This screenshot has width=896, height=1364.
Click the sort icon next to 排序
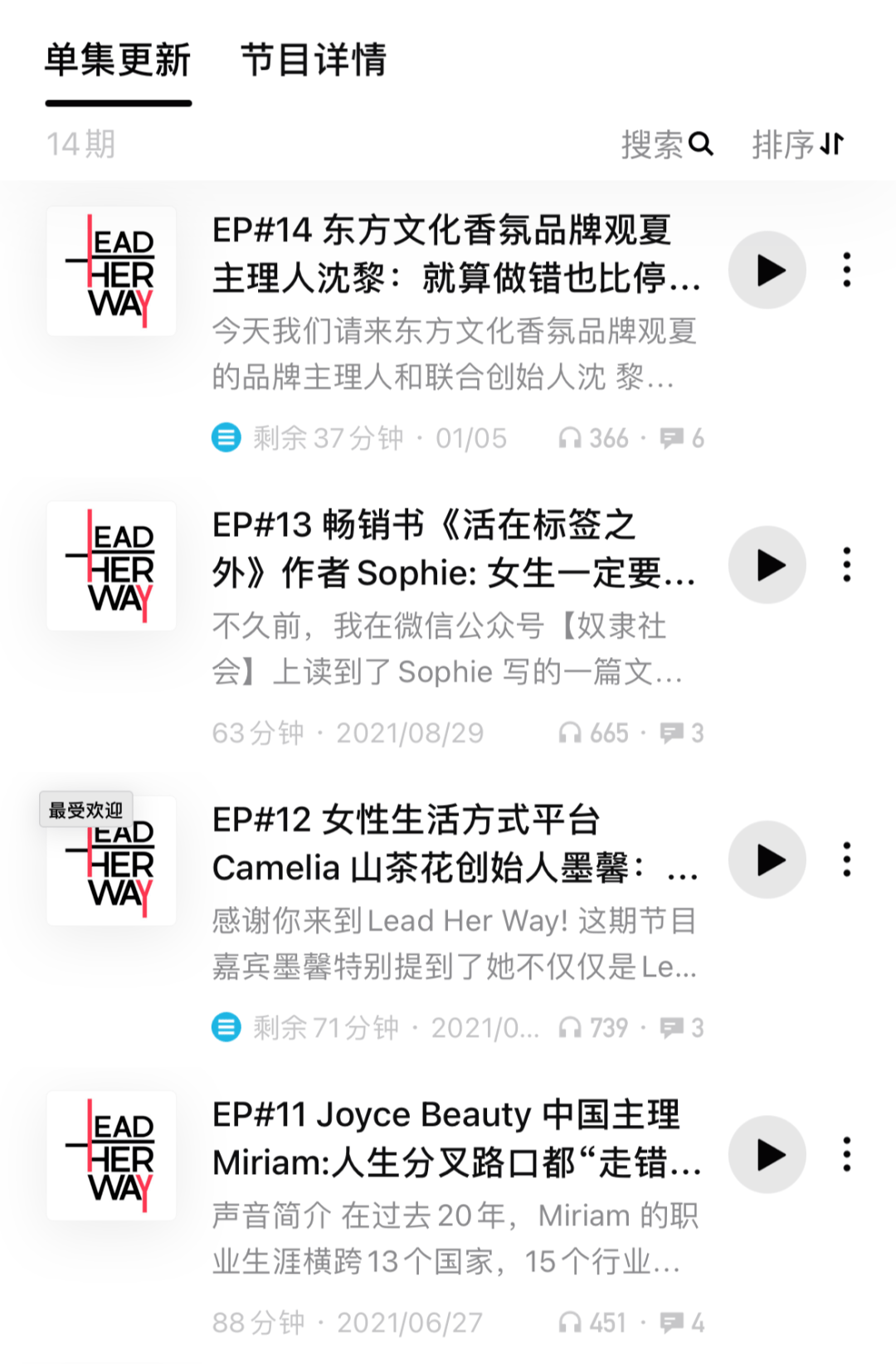pos(832,145)
